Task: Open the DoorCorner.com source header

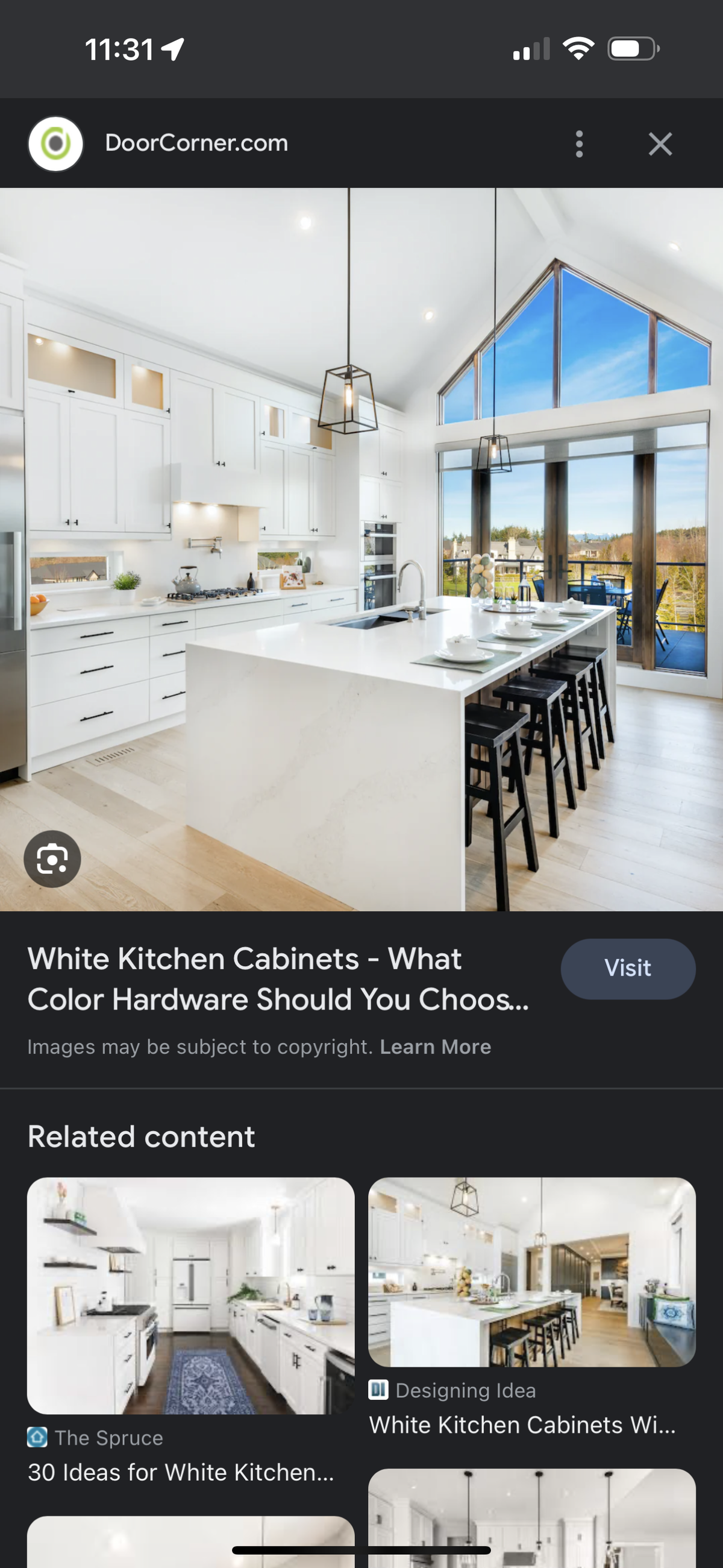Action: pyautogui.click(x=196, y=143)
